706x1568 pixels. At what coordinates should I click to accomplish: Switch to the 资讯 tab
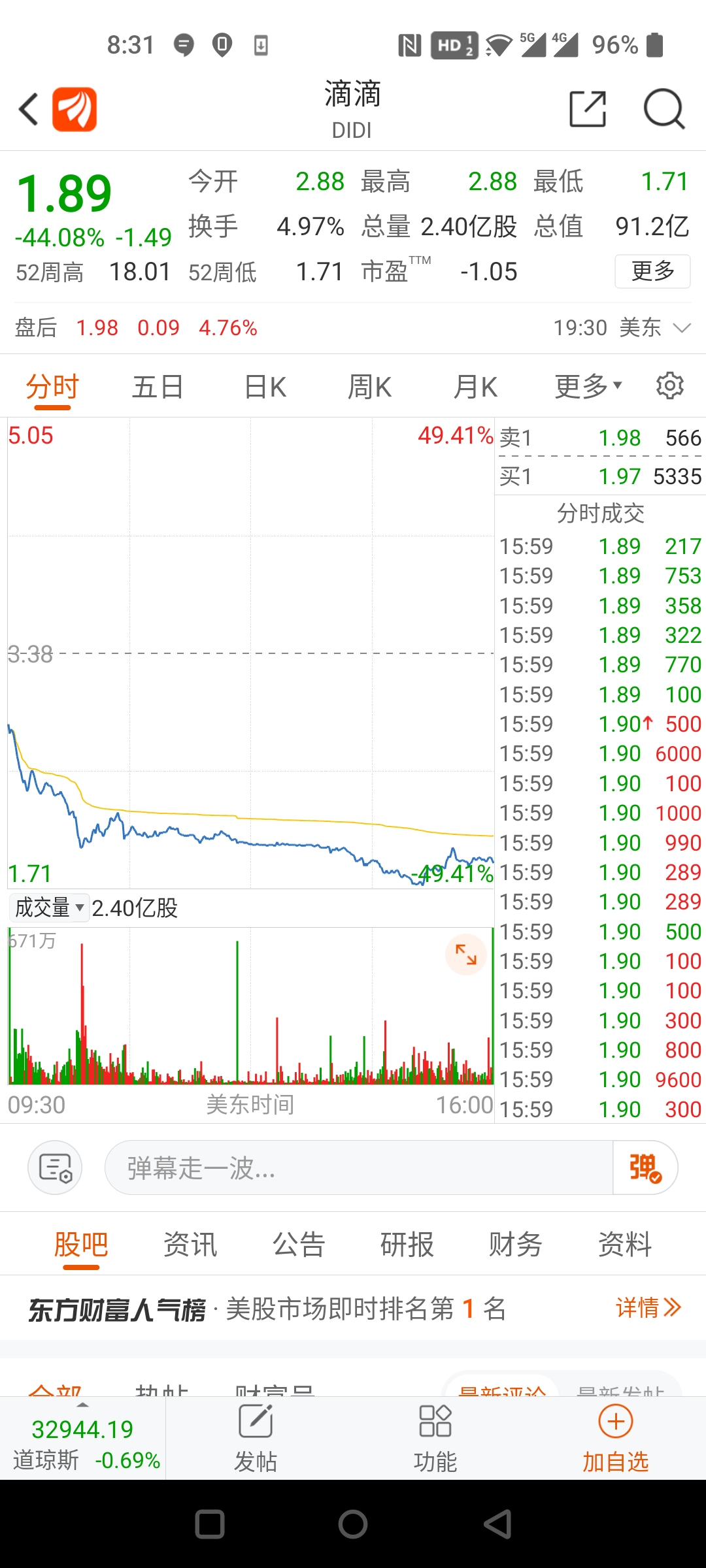(x=190, y=1244)
